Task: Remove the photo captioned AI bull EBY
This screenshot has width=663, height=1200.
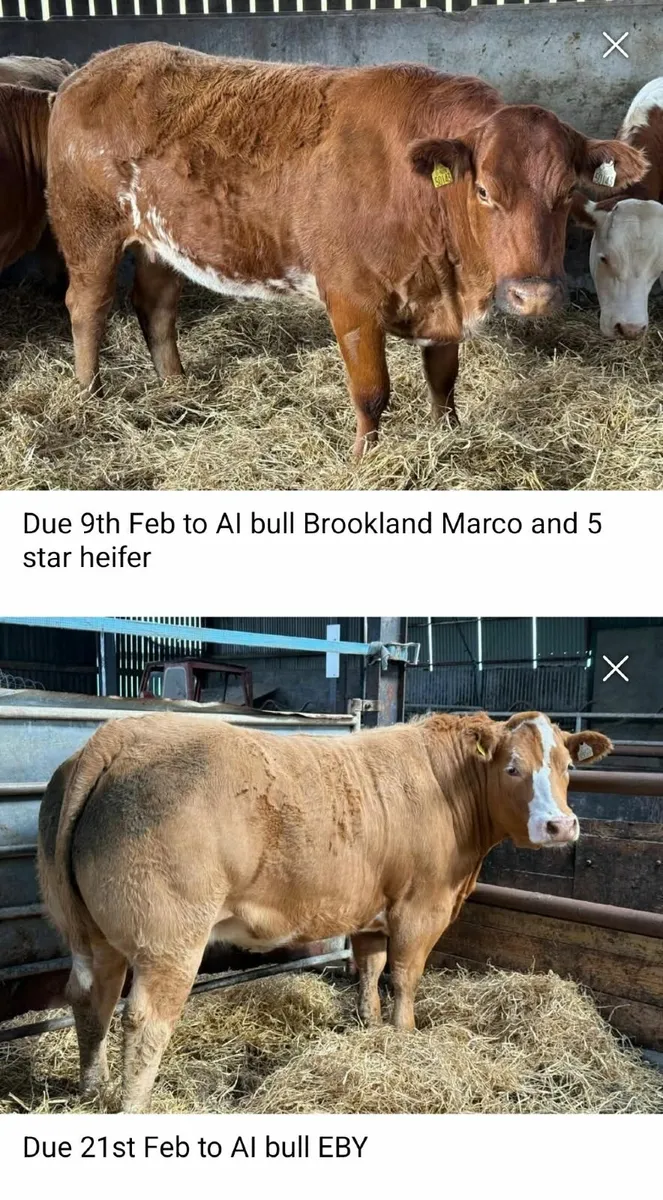Action: [615, 668]
